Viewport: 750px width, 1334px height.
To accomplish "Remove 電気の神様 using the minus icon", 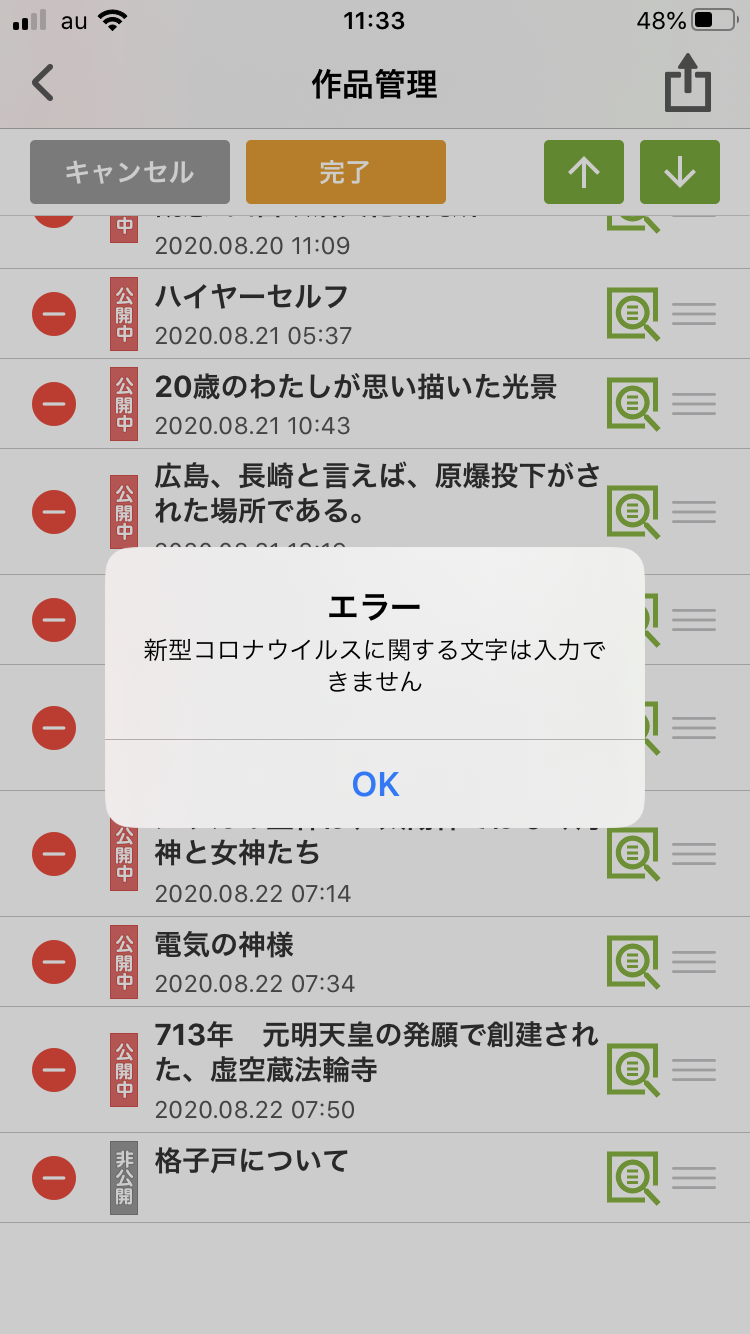I will [x=54, y=962].
